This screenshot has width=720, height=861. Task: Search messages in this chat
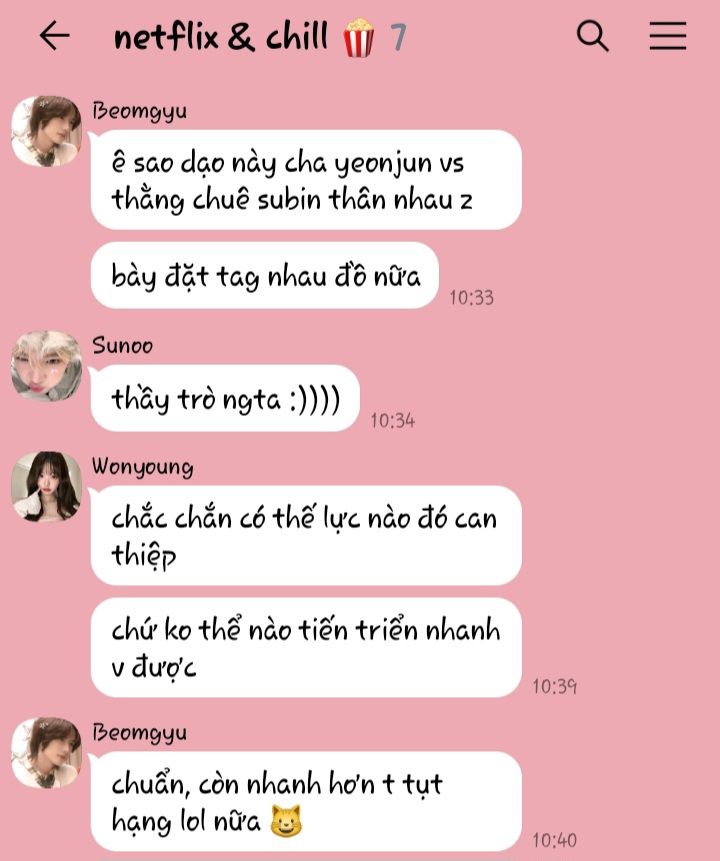593,37
